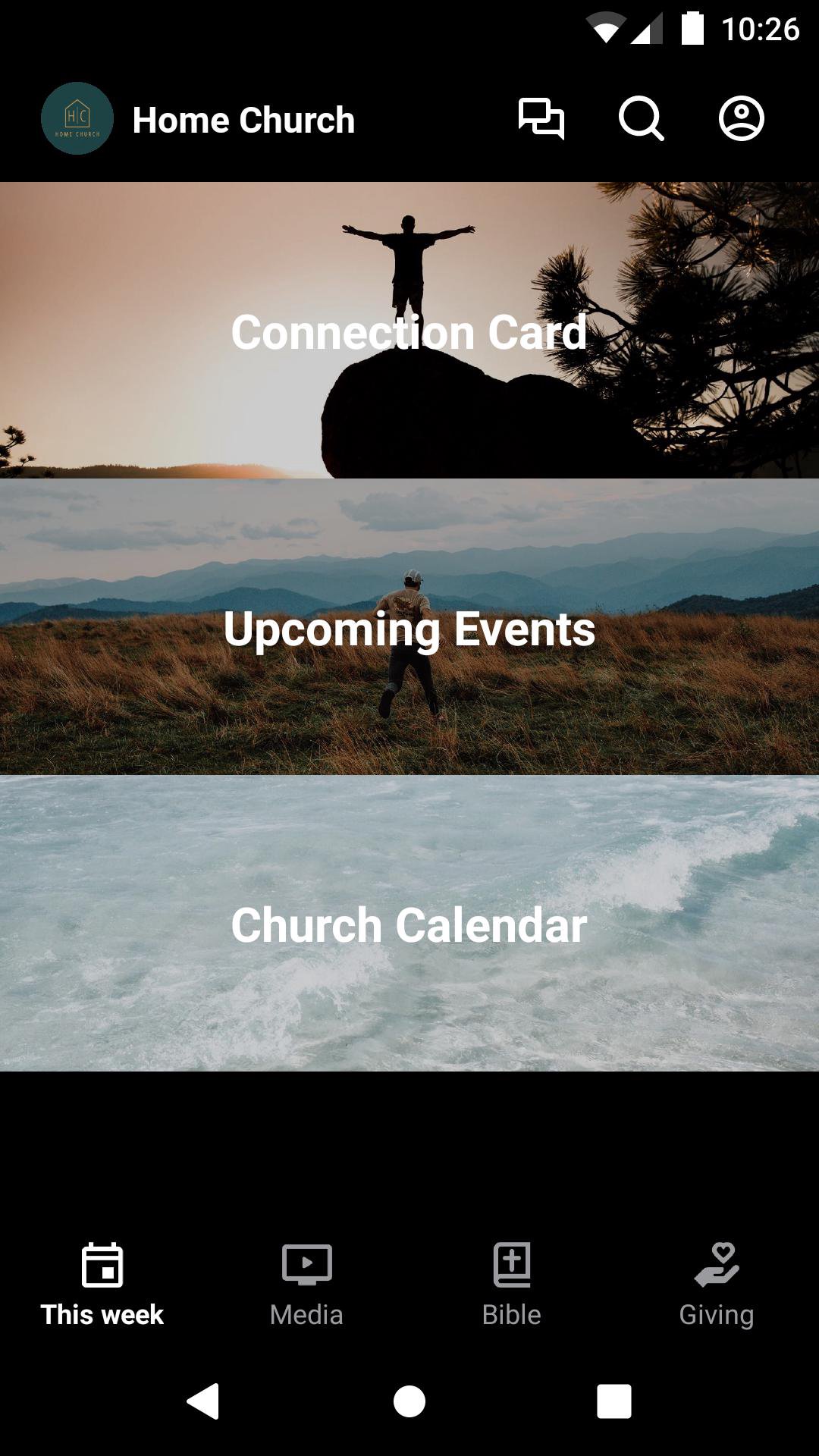The width and height of the screenshot is (819, 1456).
Task: View Upcoming Events
Action: point(409,627)
